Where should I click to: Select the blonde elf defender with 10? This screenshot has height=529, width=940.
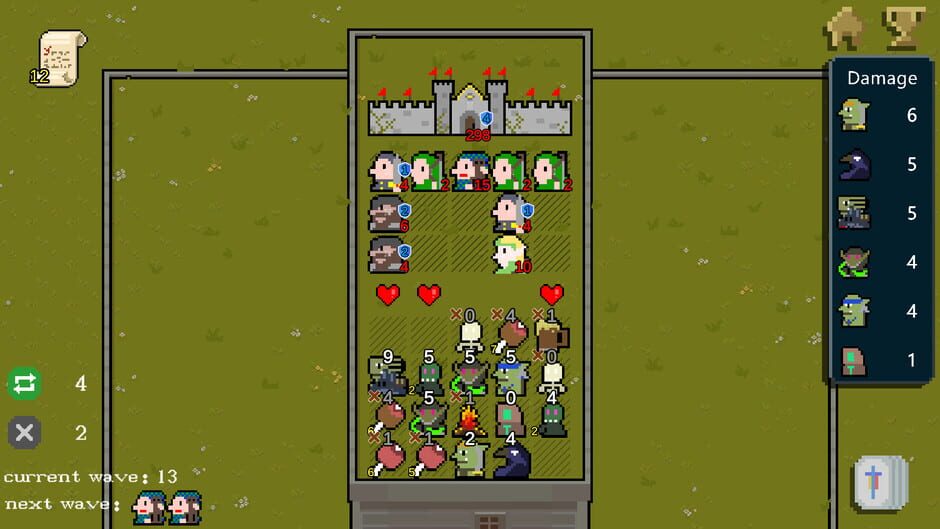click(x=510, y=254)
